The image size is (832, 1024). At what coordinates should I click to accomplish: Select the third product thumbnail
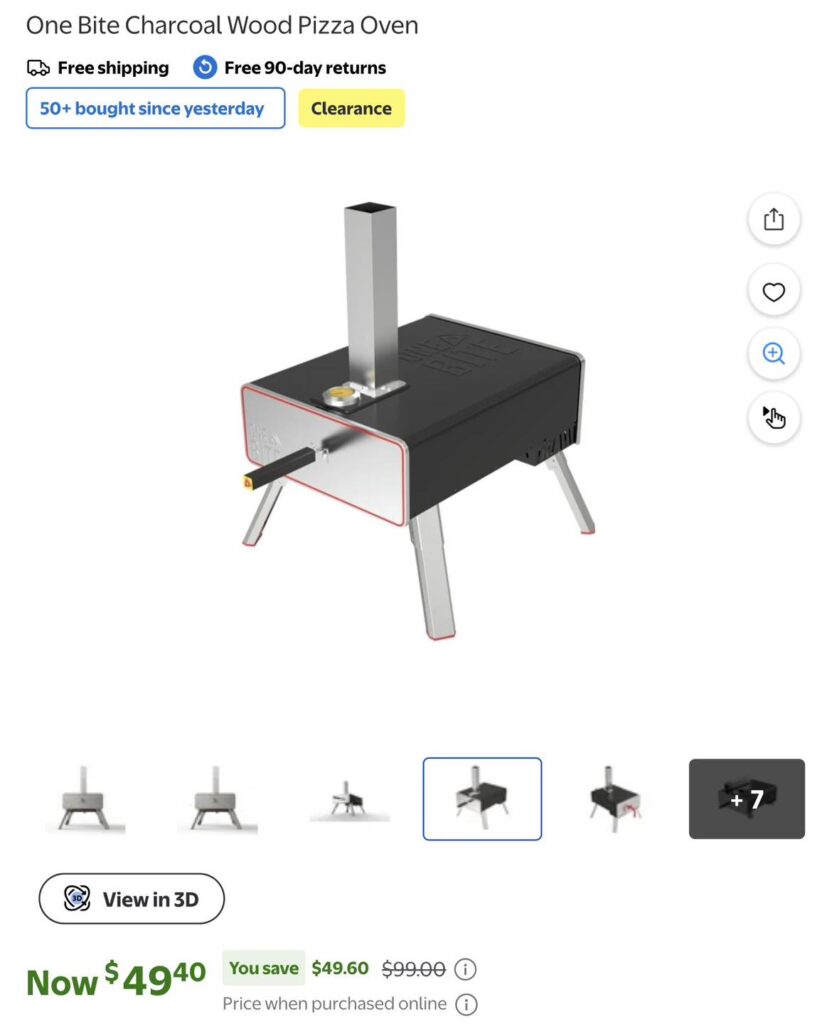[350, 798]
